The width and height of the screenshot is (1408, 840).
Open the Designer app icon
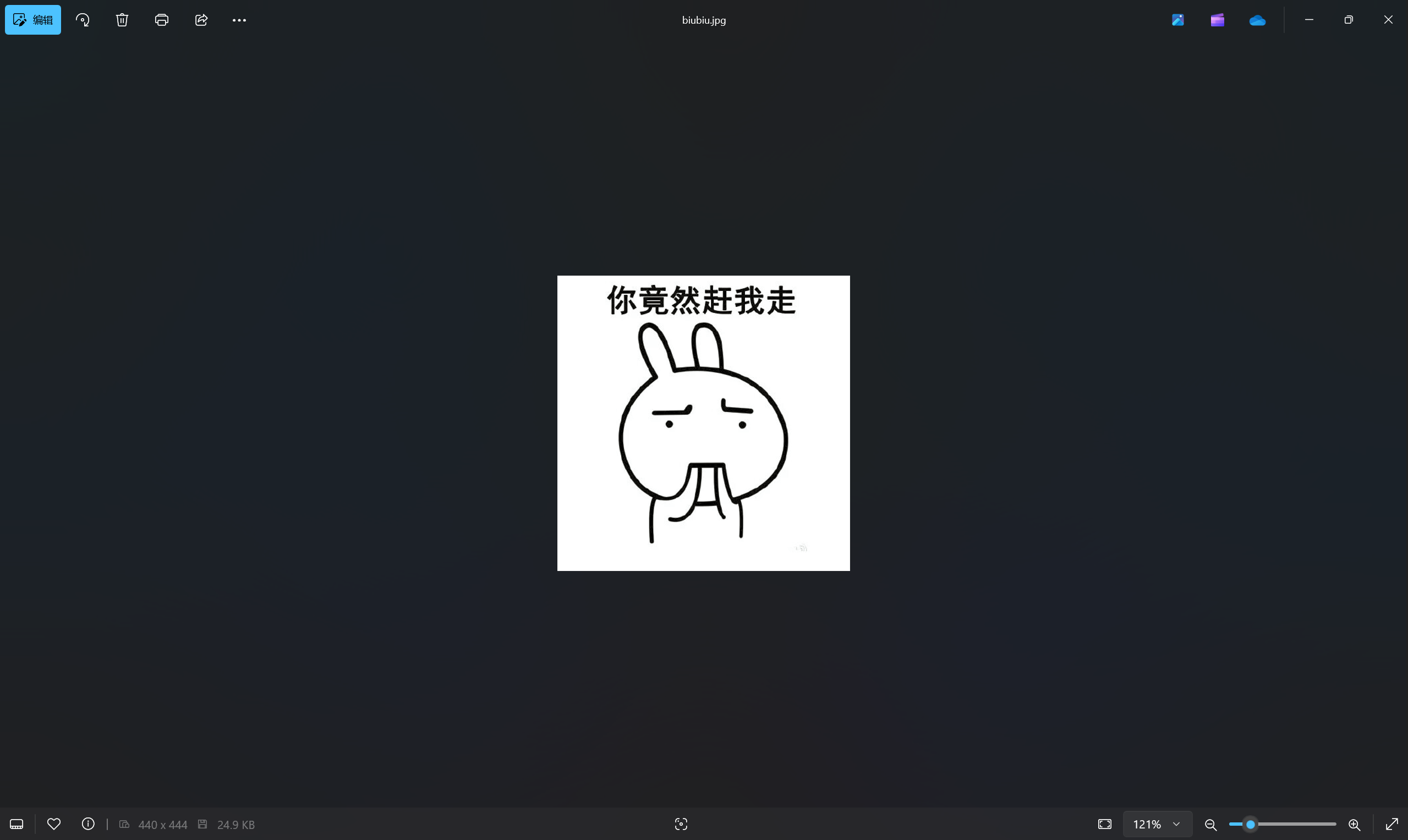[x=1177, y=20]
